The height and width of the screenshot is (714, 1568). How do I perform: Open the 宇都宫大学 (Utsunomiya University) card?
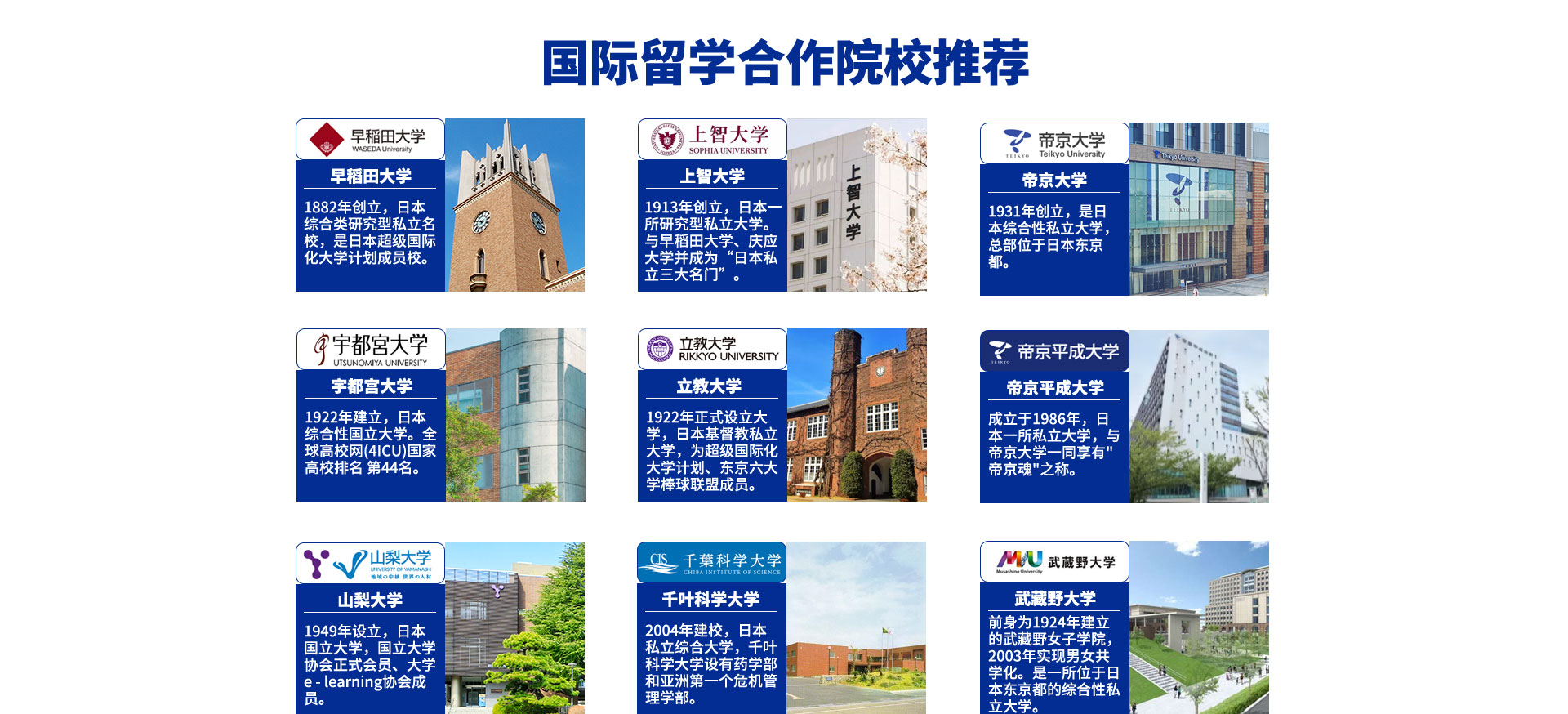[x=440, y=415]
